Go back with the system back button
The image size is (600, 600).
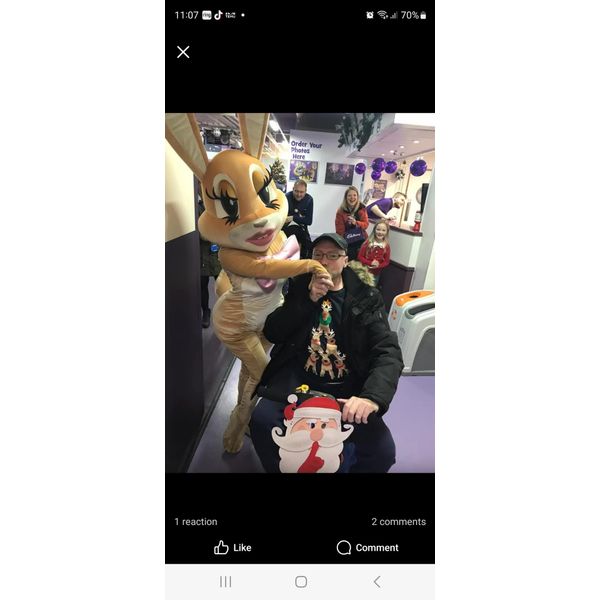376,581
